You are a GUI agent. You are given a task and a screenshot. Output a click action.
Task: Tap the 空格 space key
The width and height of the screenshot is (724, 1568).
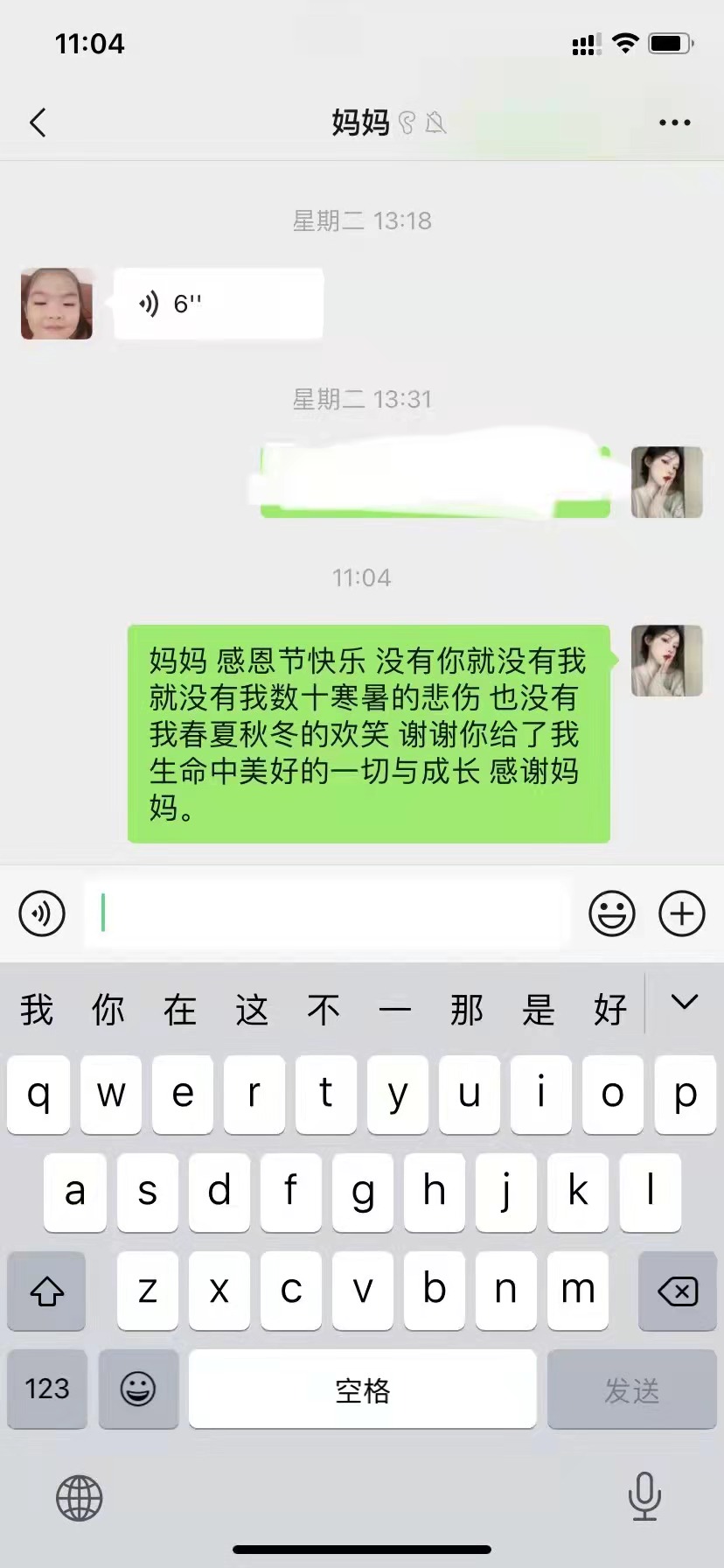363,1389
